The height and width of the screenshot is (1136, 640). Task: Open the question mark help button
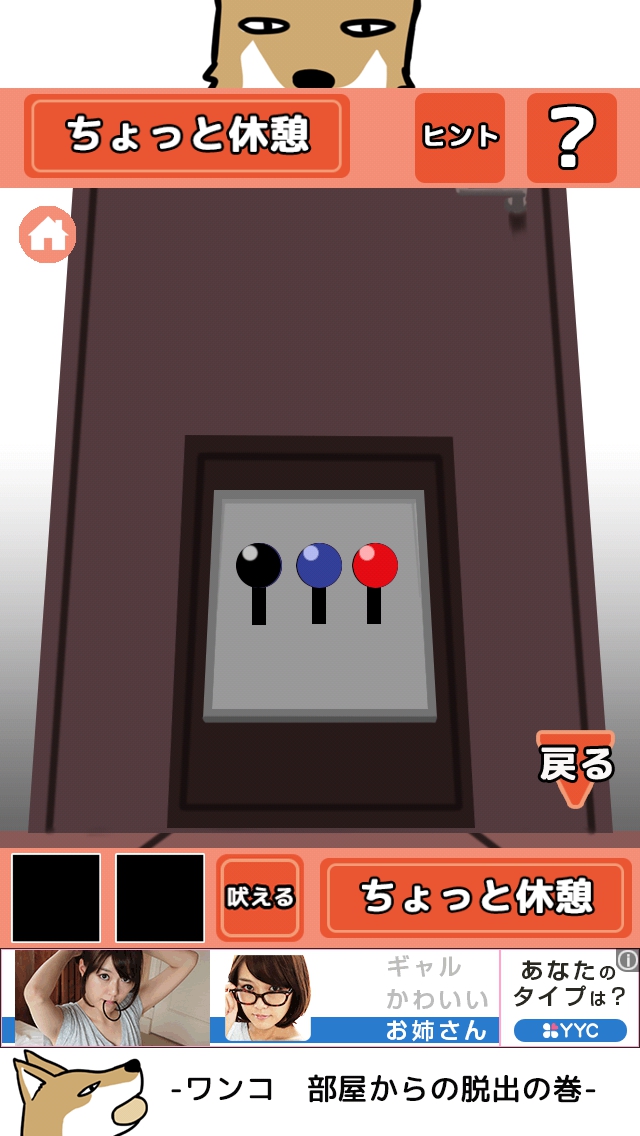tap(572, 137)
